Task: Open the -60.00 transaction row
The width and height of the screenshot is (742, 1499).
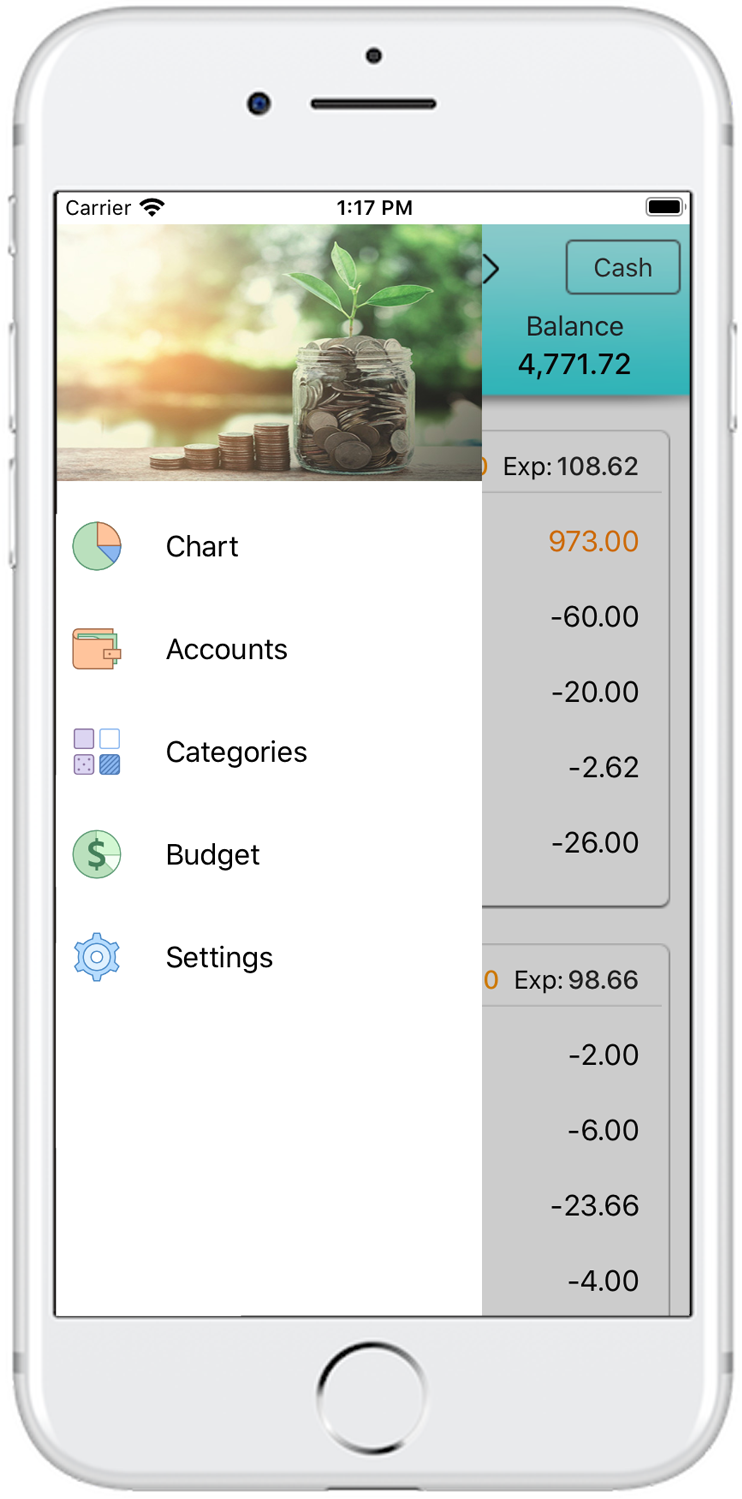Action: (575, 617)
